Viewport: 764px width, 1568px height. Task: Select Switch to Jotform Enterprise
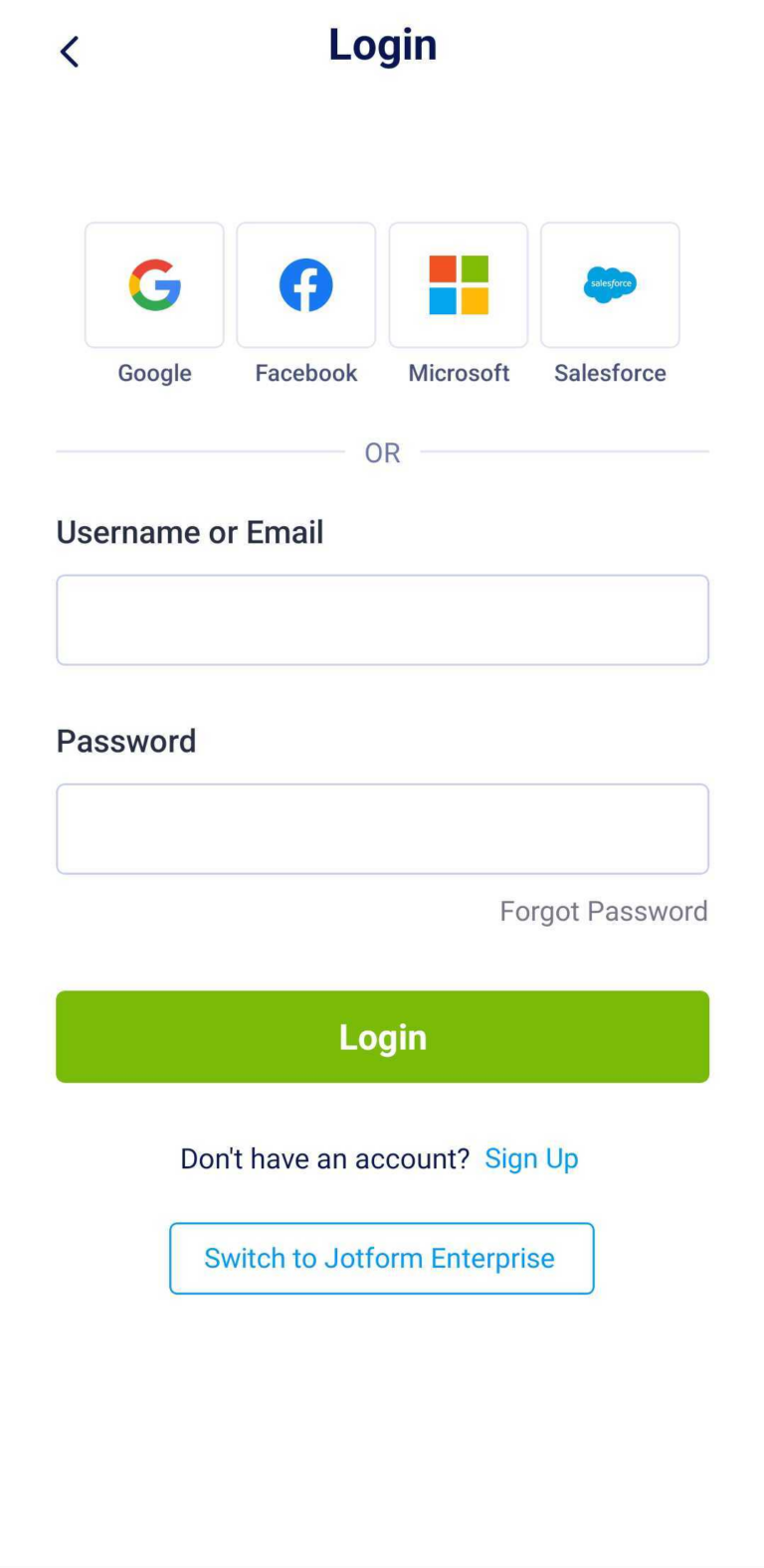click(381, 1258)
